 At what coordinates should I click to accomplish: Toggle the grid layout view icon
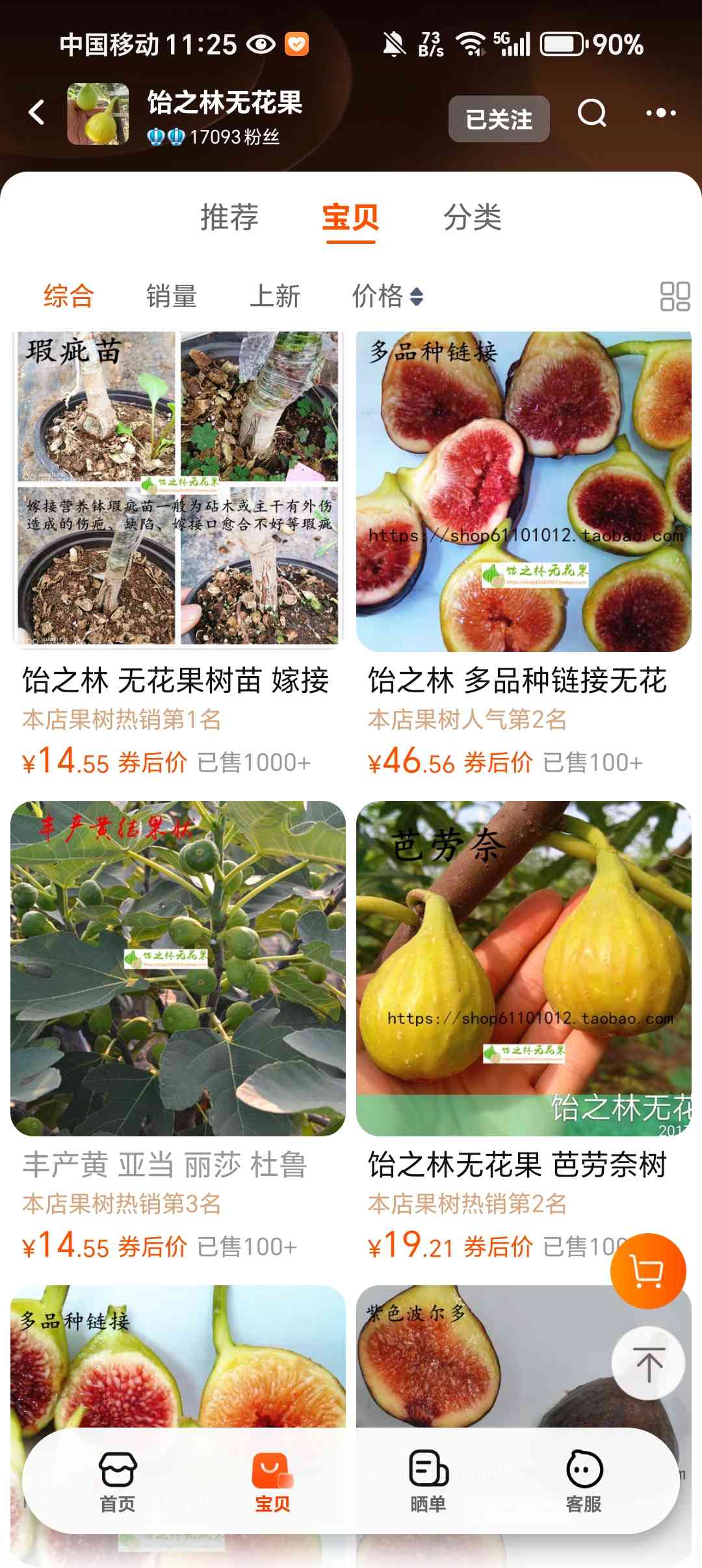click(675, 296)
